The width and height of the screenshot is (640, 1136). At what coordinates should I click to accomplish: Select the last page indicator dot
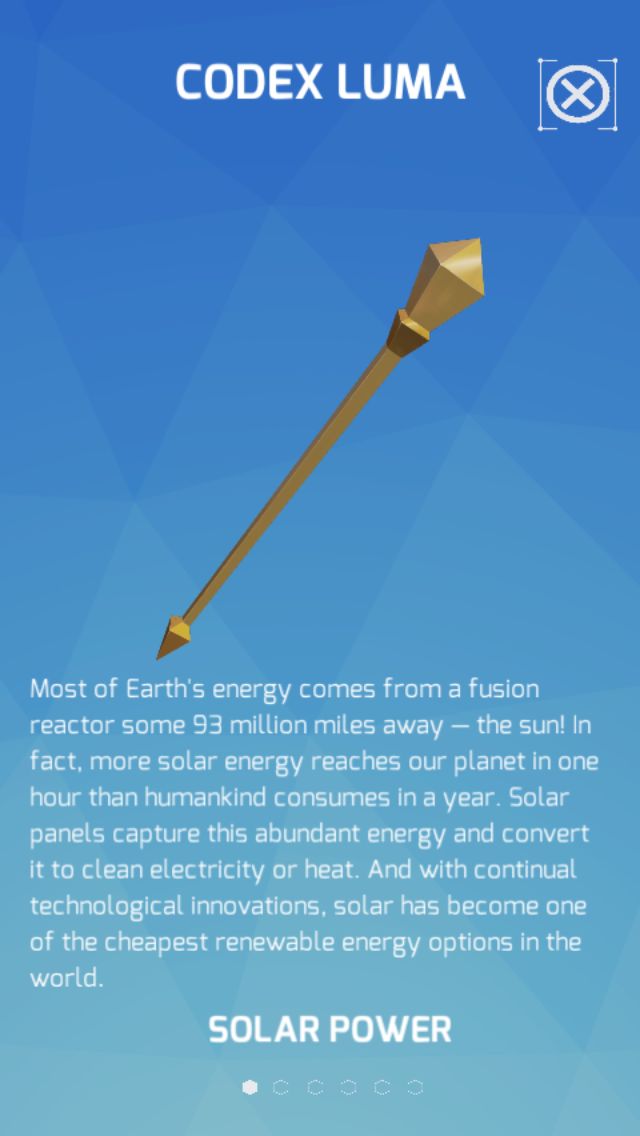click(x=415, y=1087)
